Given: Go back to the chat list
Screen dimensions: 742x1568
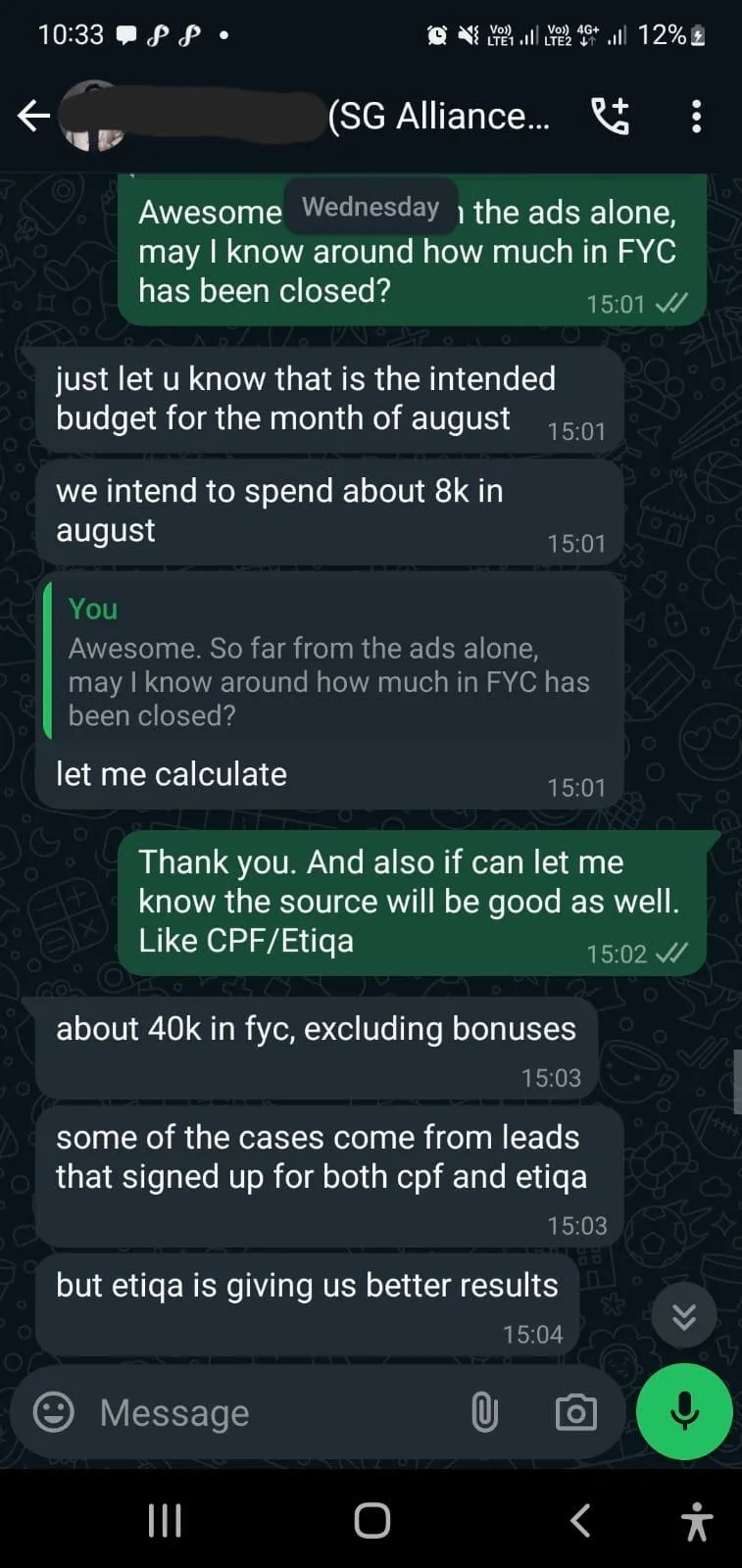Looking at the screenshot, I should [33, 117].
